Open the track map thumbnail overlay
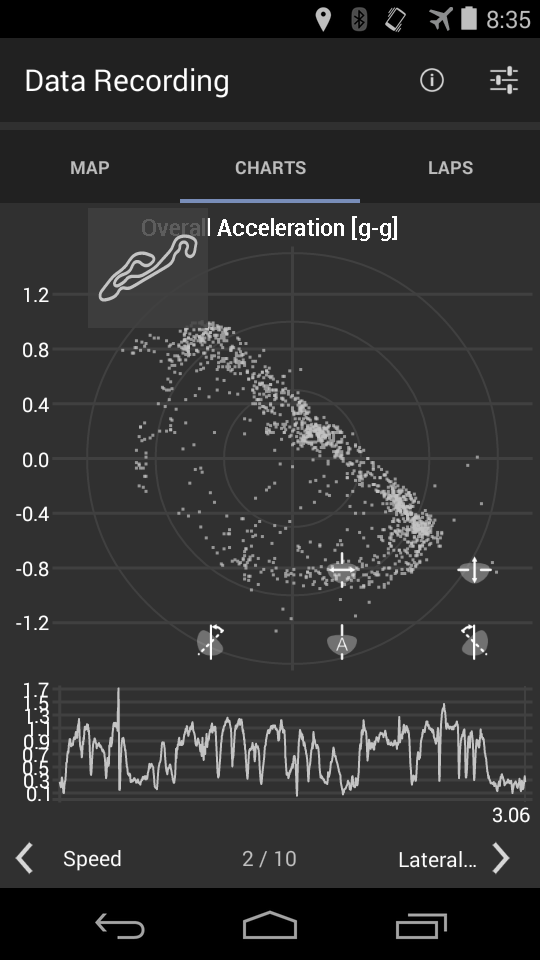Image resolution: width=540 pixels, height=960 pixels. (148, 268)
